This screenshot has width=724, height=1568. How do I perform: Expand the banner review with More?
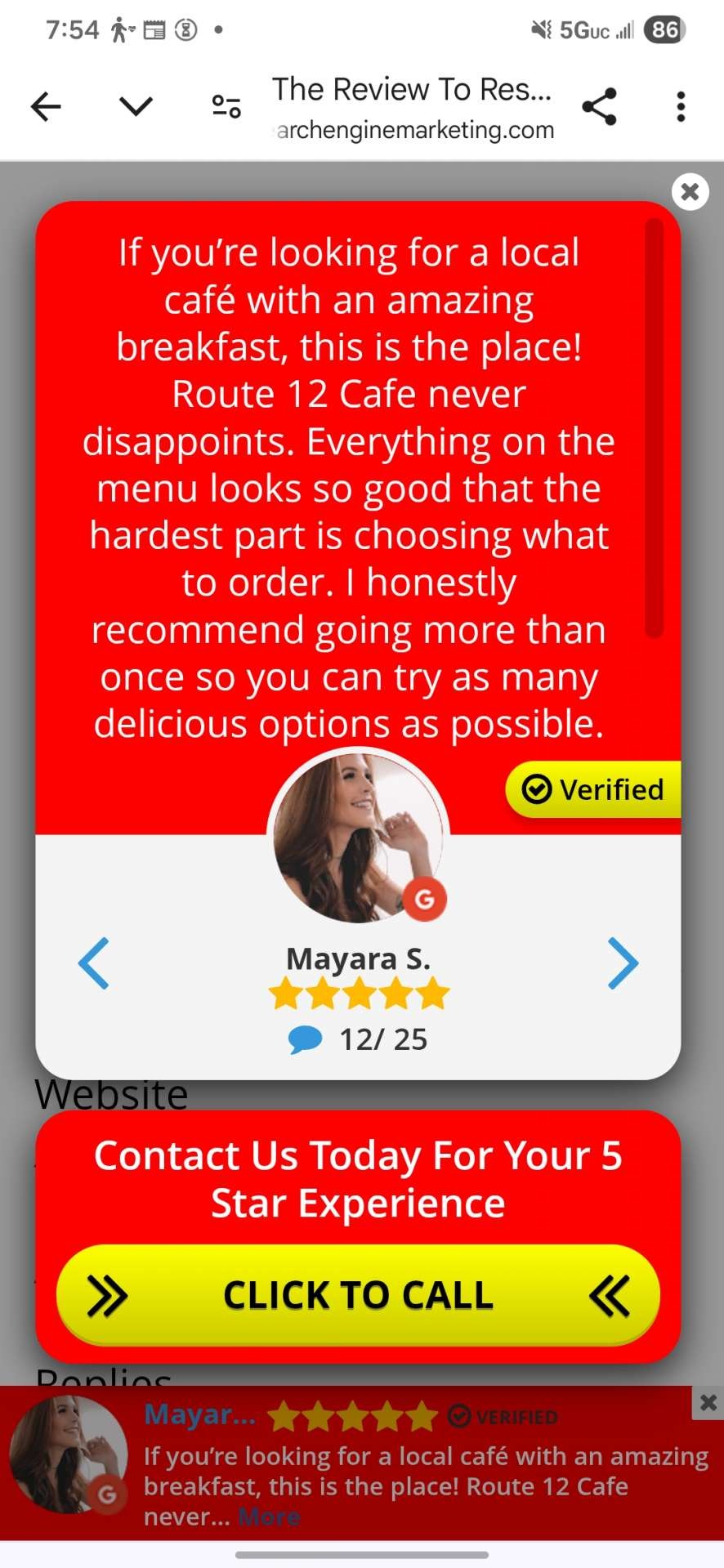269,1517
